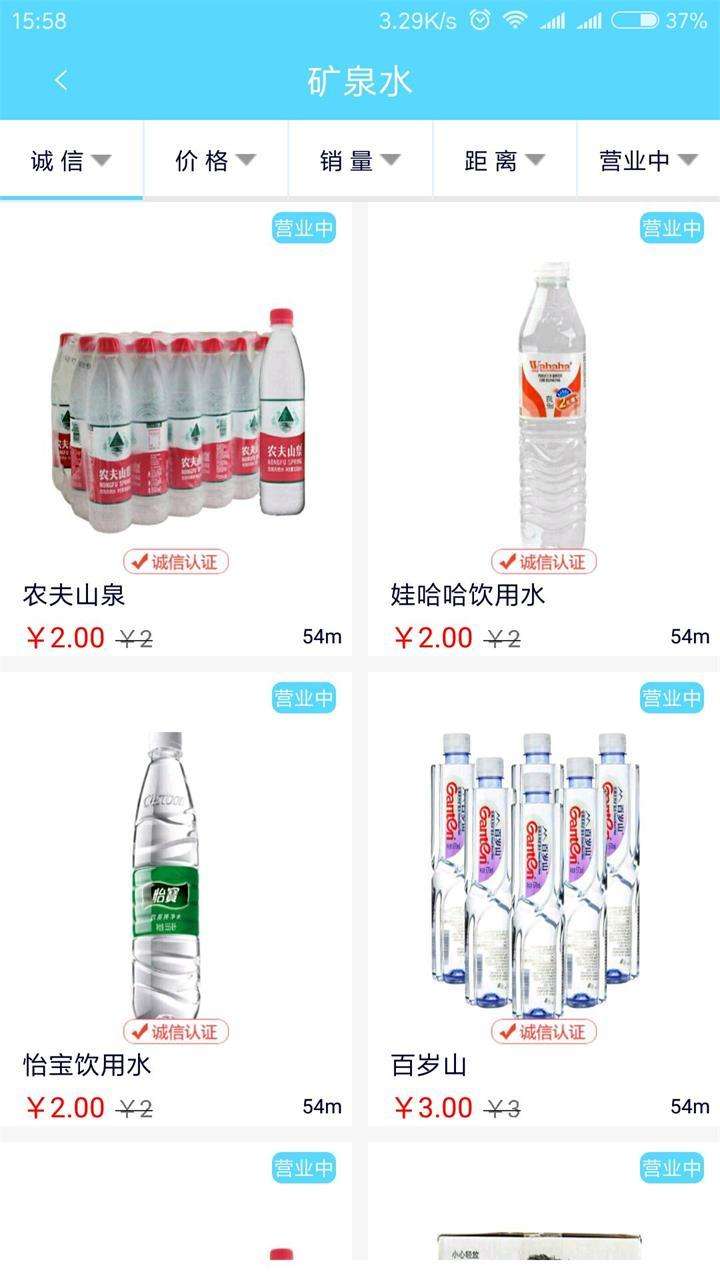Go back using the top-left arrow
The height and width of the screenshot is (1280, 720).
[61, 81]
